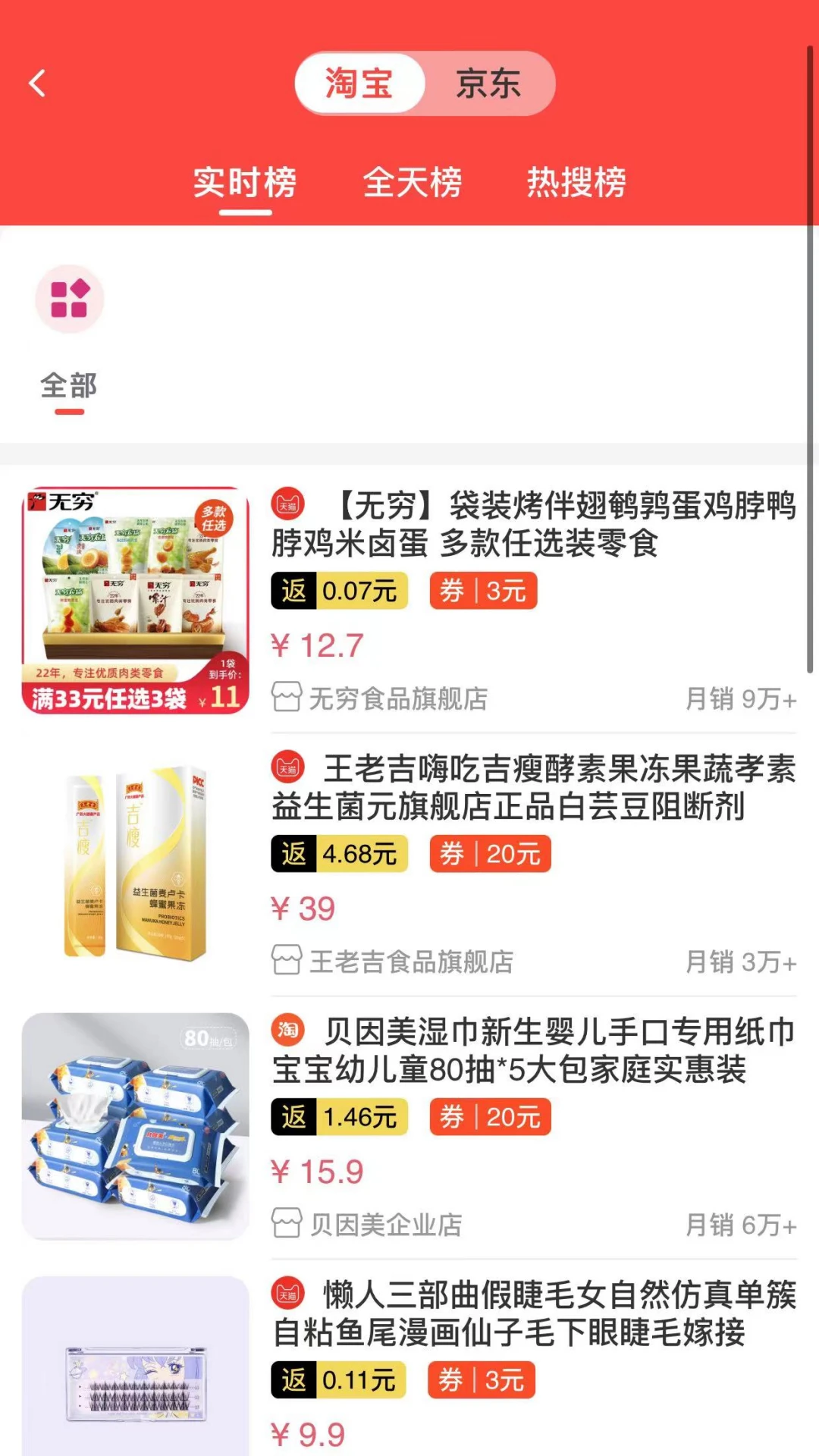
Task: Select the 实时榜 tab
Action: coord(244,182)
